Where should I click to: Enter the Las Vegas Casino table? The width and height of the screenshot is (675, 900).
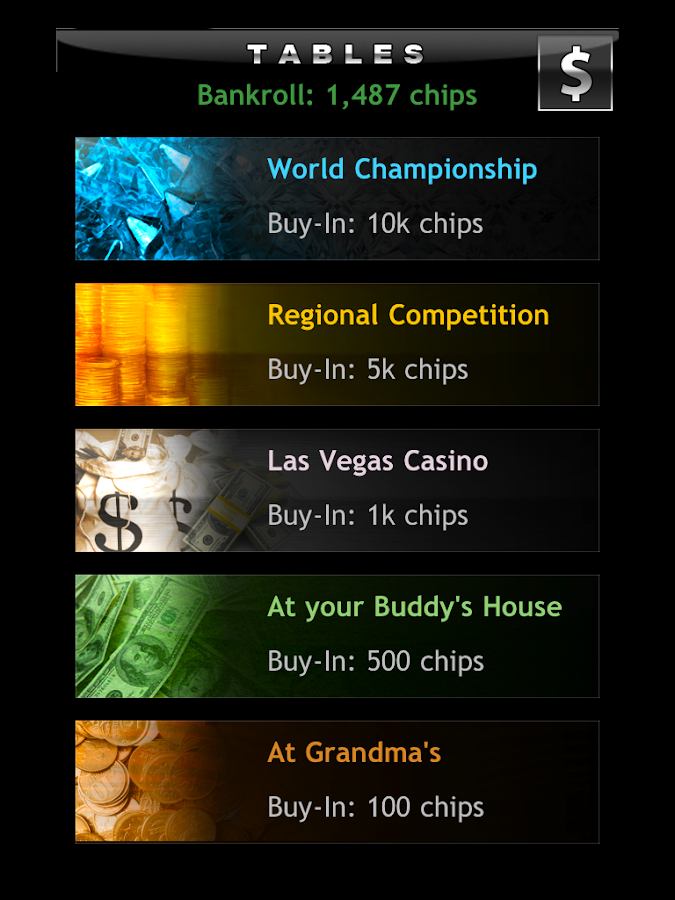[337, 490]
